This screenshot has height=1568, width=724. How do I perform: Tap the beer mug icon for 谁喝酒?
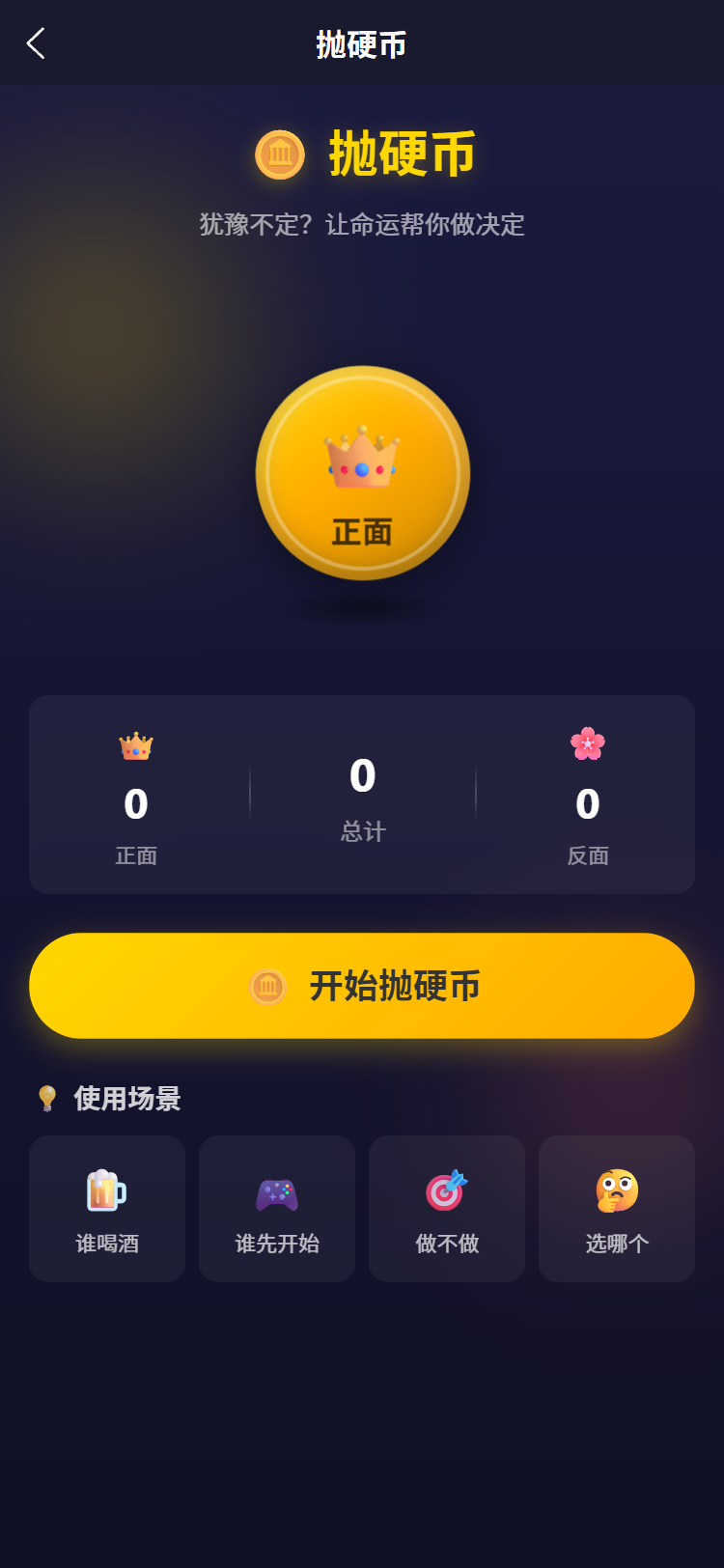click(x=106, y=1191)
